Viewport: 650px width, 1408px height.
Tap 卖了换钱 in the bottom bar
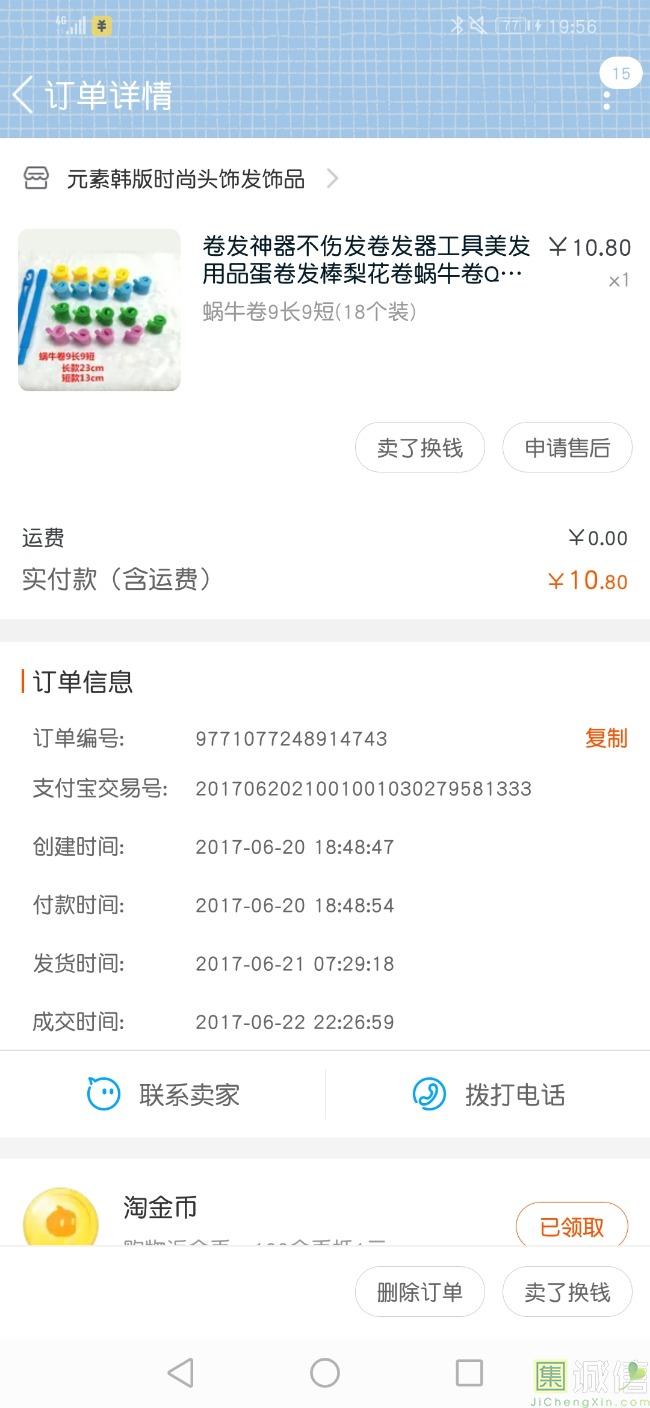coord(567,1292)
